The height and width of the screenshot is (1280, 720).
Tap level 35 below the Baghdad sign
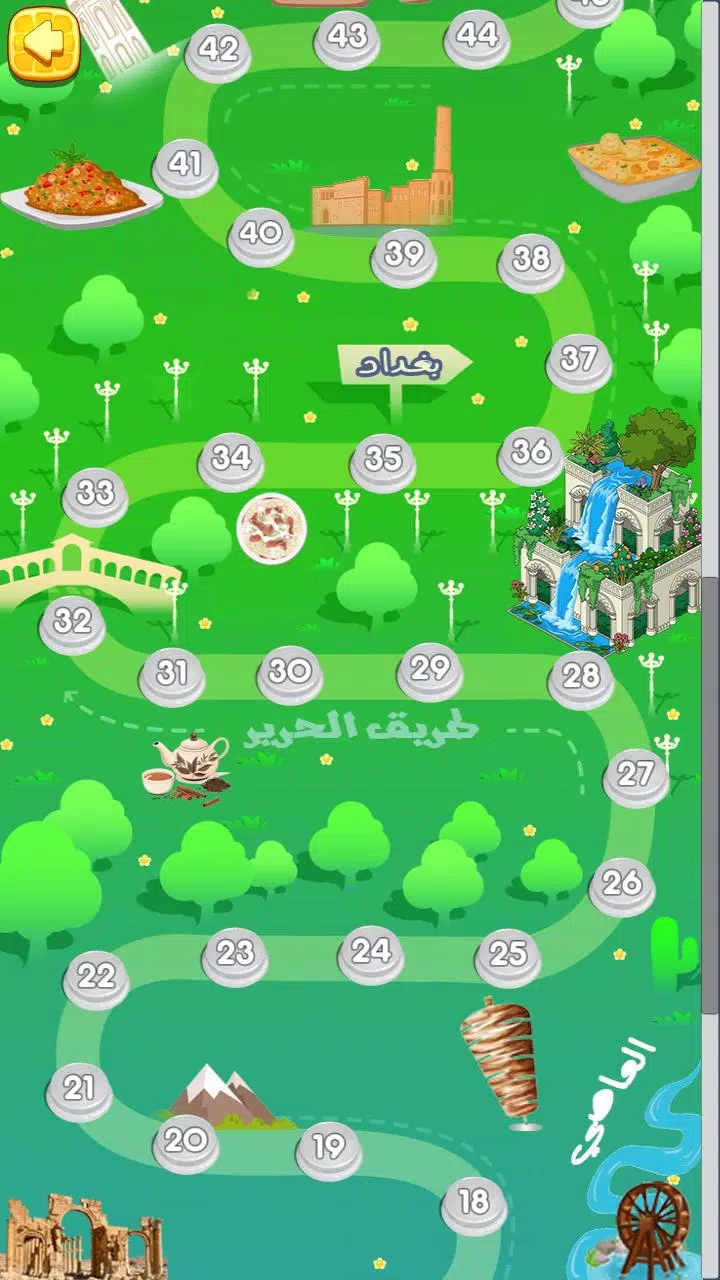point(383,460)
